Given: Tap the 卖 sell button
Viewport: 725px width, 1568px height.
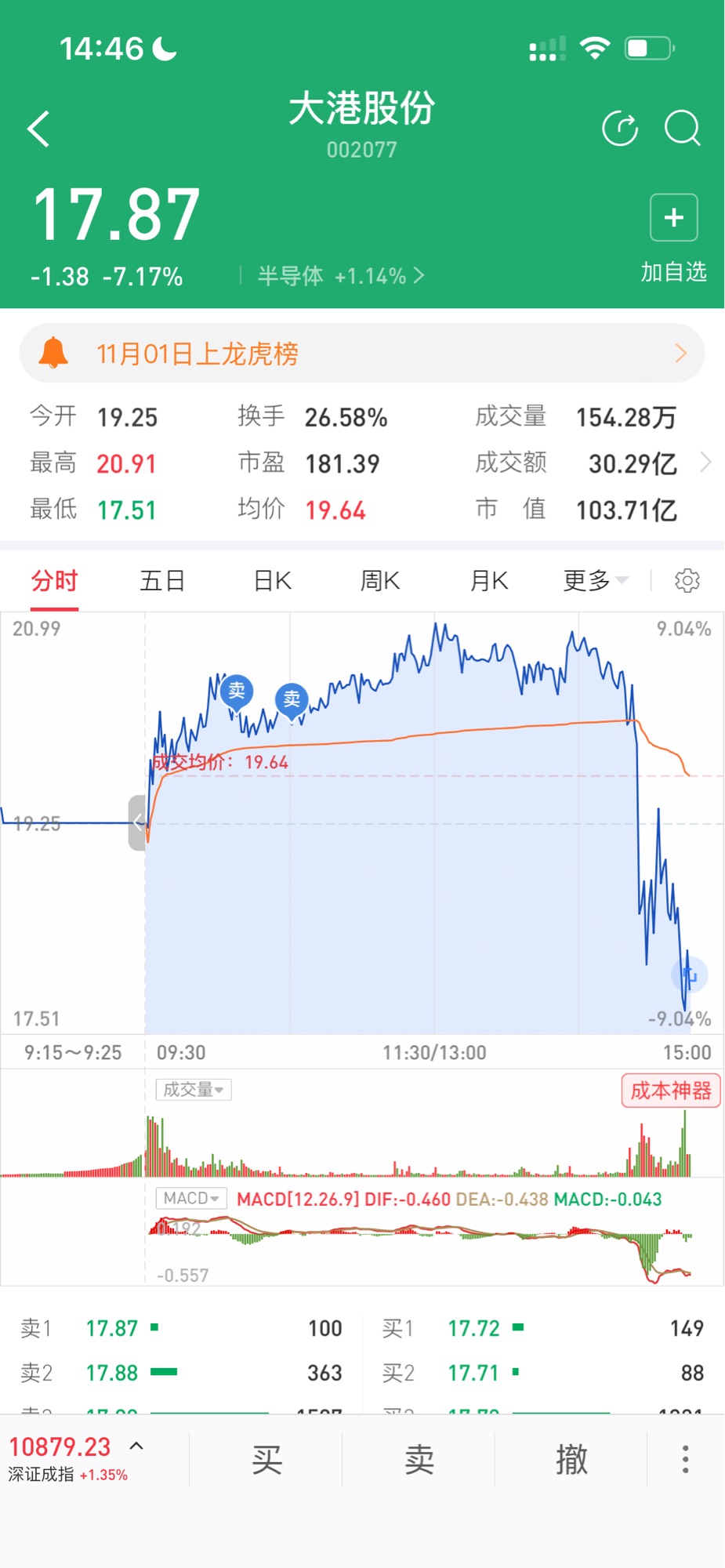Looking at the screenshot, I should point(419,1460).
